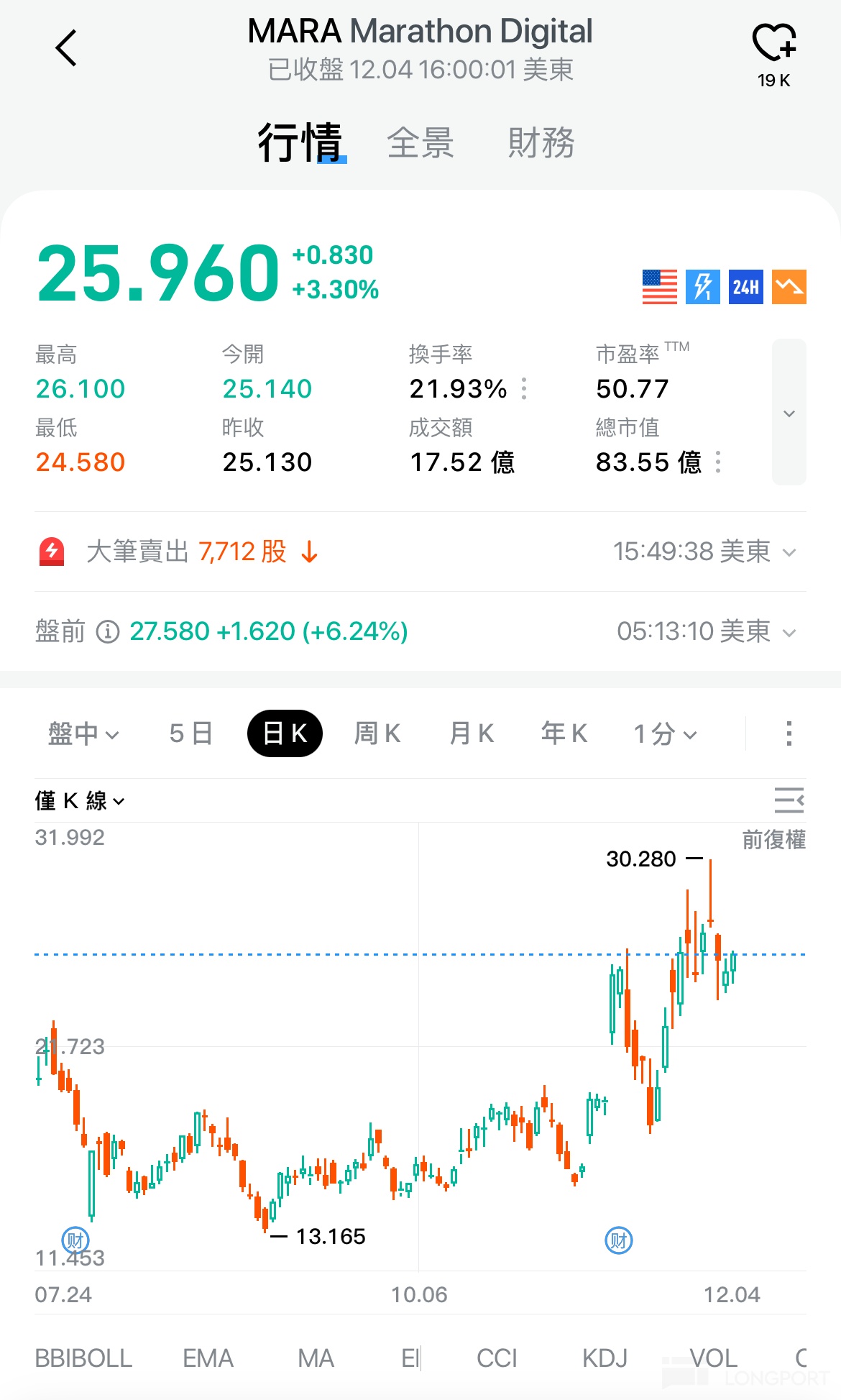Add MARA to watchlist via heart icon
This screenshot has width=841, height=1400.
tap(773, 45)
